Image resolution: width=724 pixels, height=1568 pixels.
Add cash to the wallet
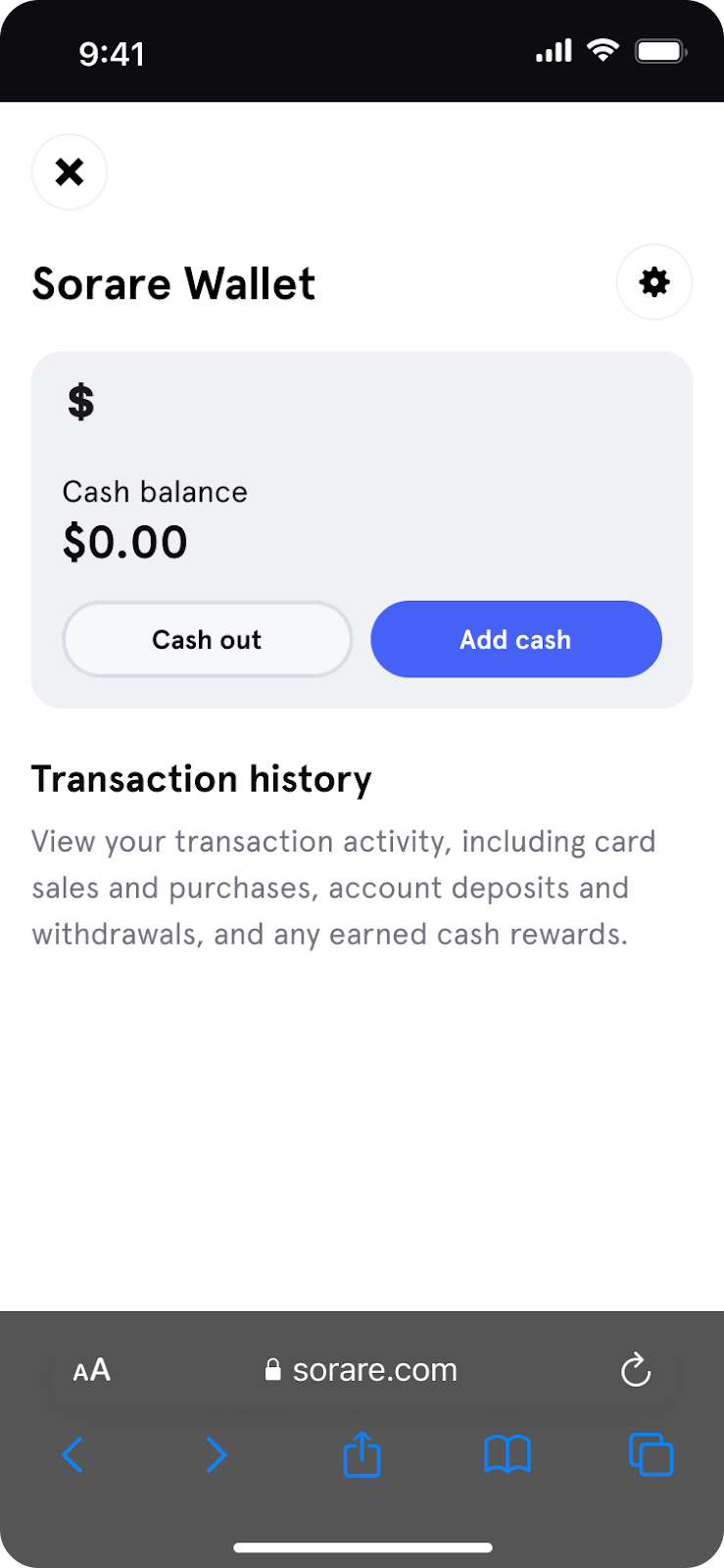(516, 639)
